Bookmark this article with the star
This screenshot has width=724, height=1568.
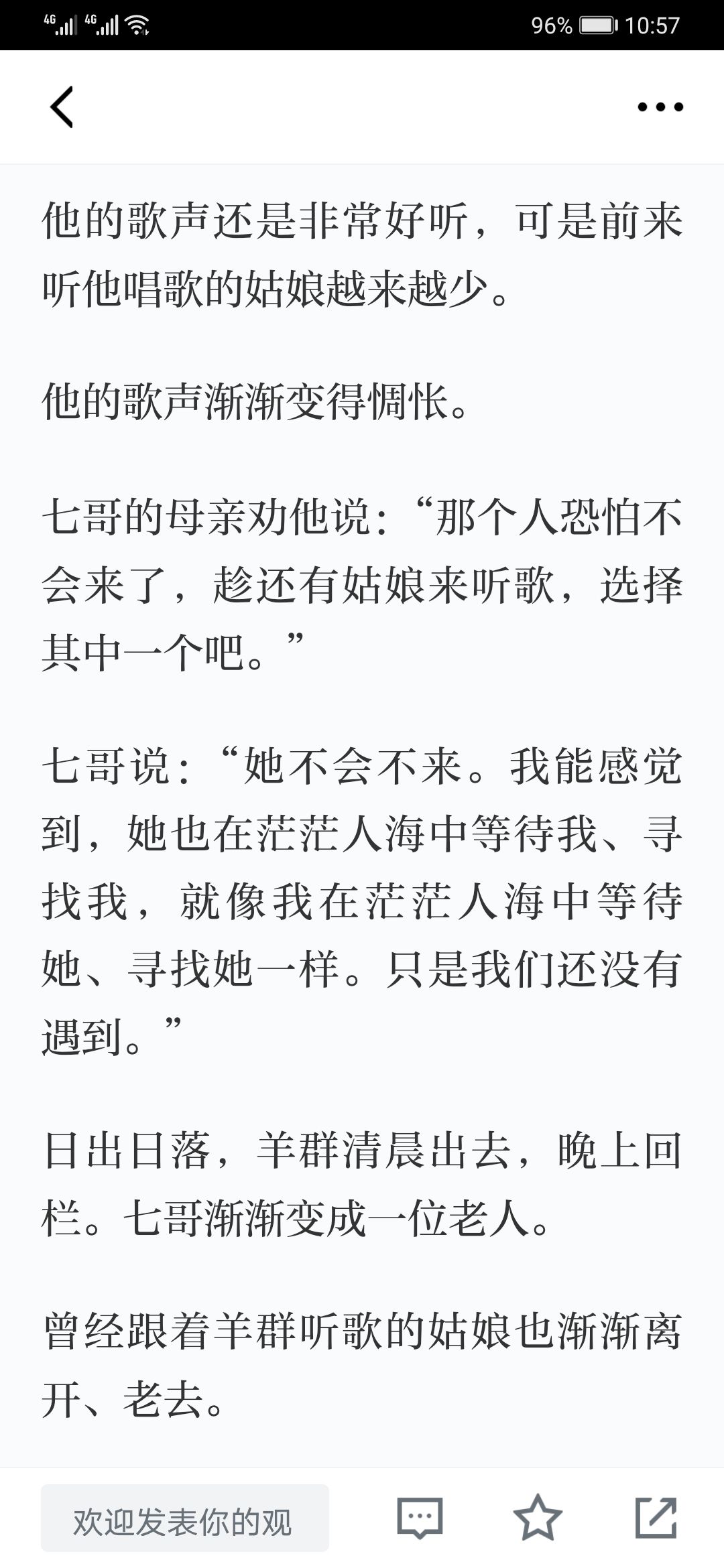pos(538,1518)
